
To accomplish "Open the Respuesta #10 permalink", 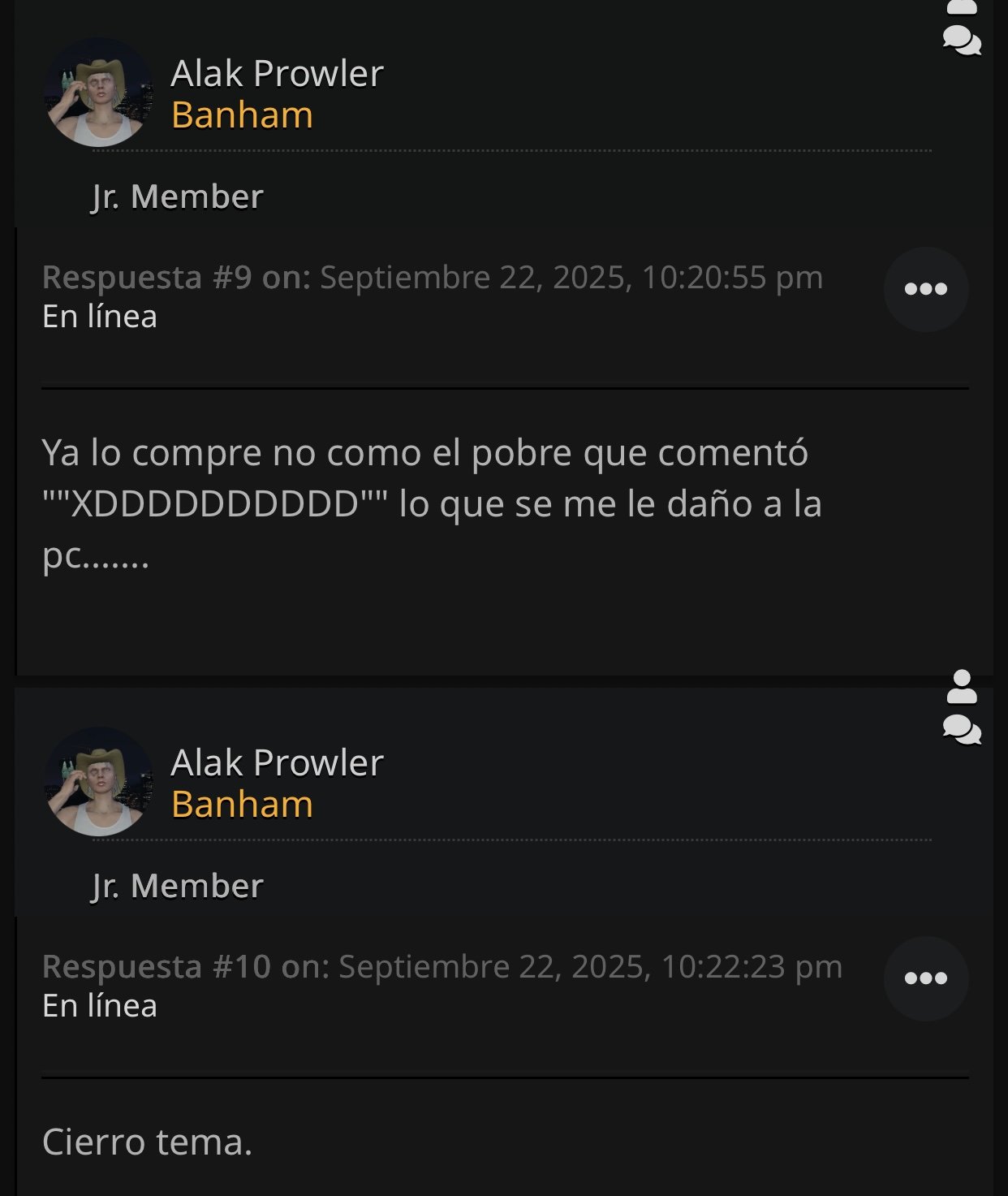I will coord(185,967).
